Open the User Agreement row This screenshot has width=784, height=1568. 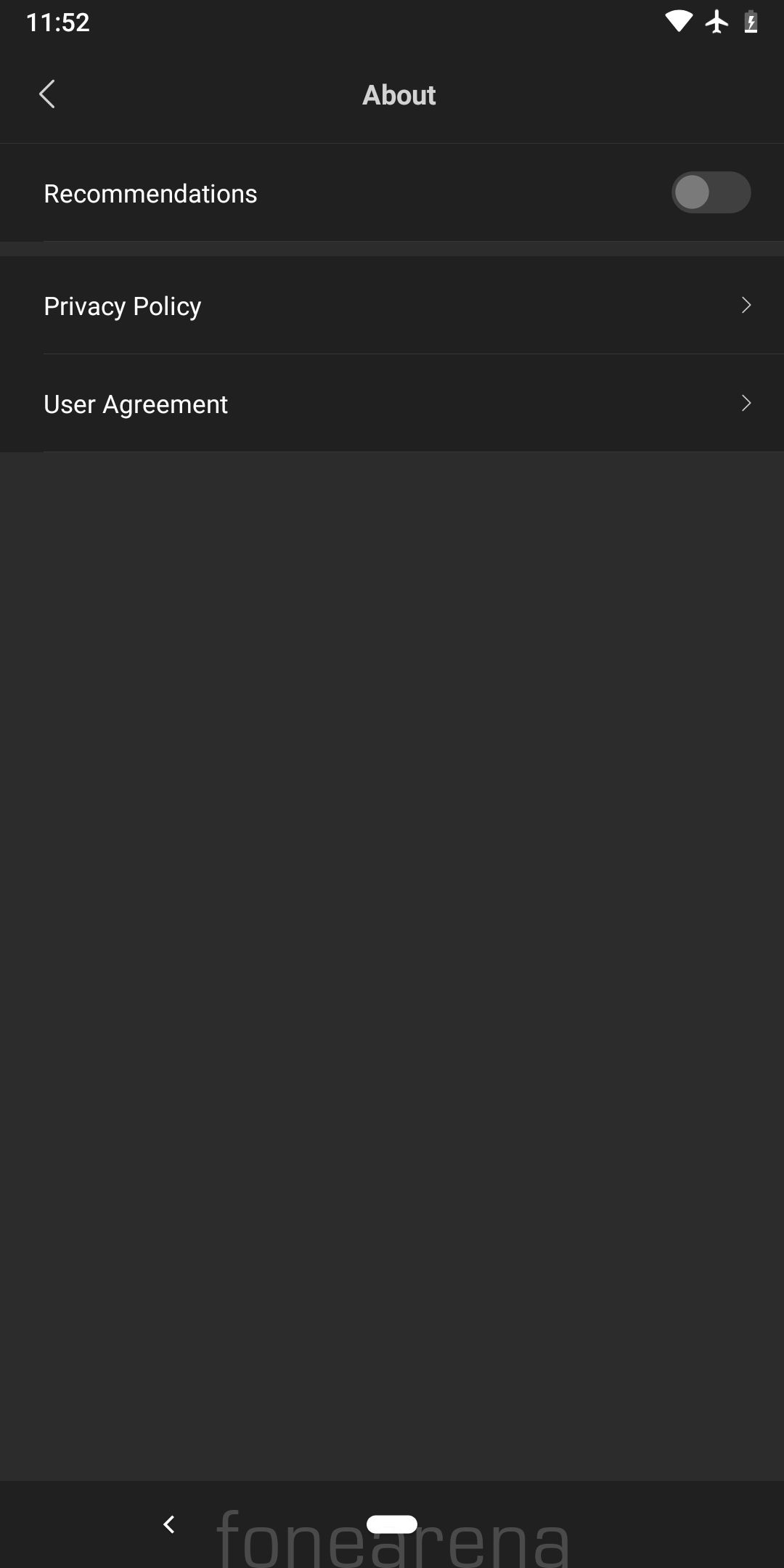click(x=392, y=404)
